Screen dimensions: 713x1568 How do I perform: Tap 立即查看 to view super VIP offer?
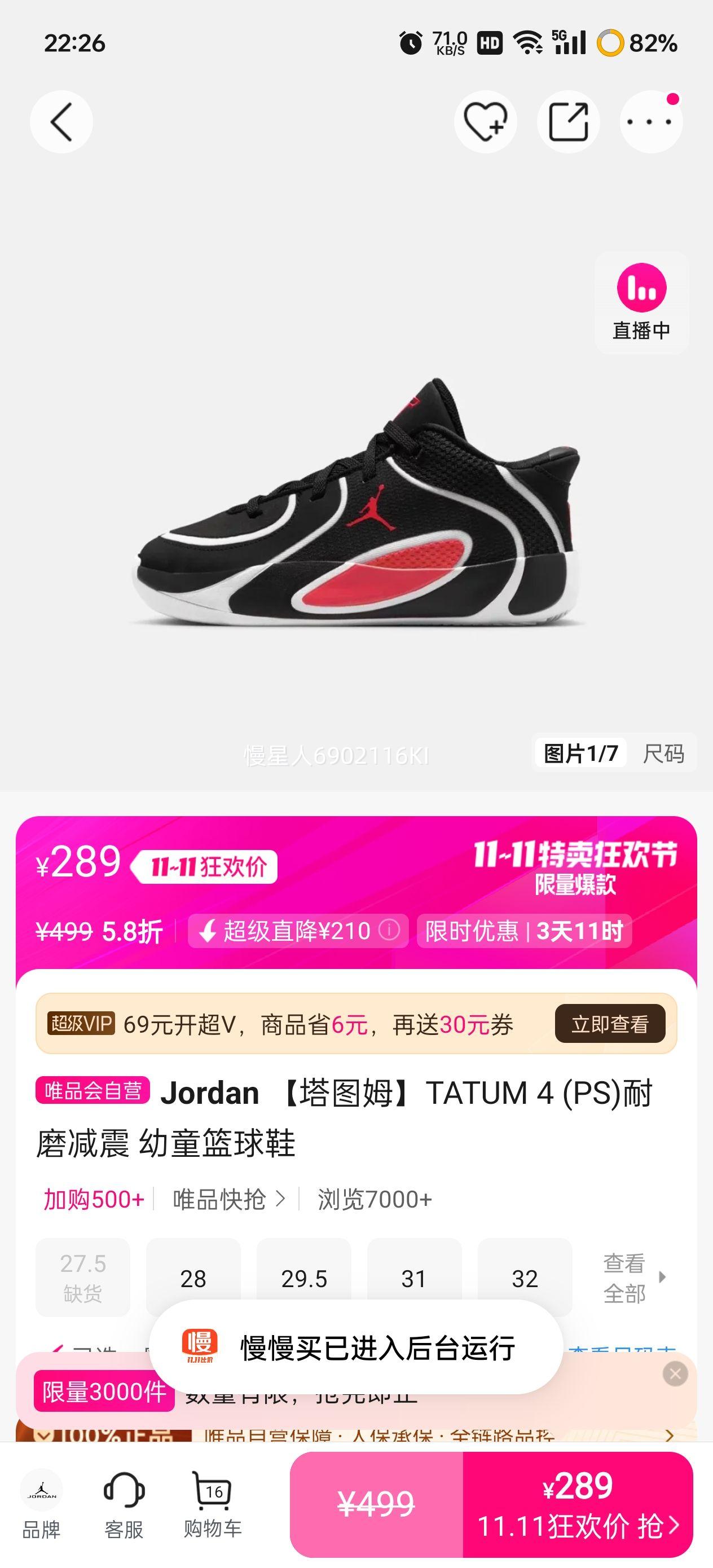[611, 1023]
